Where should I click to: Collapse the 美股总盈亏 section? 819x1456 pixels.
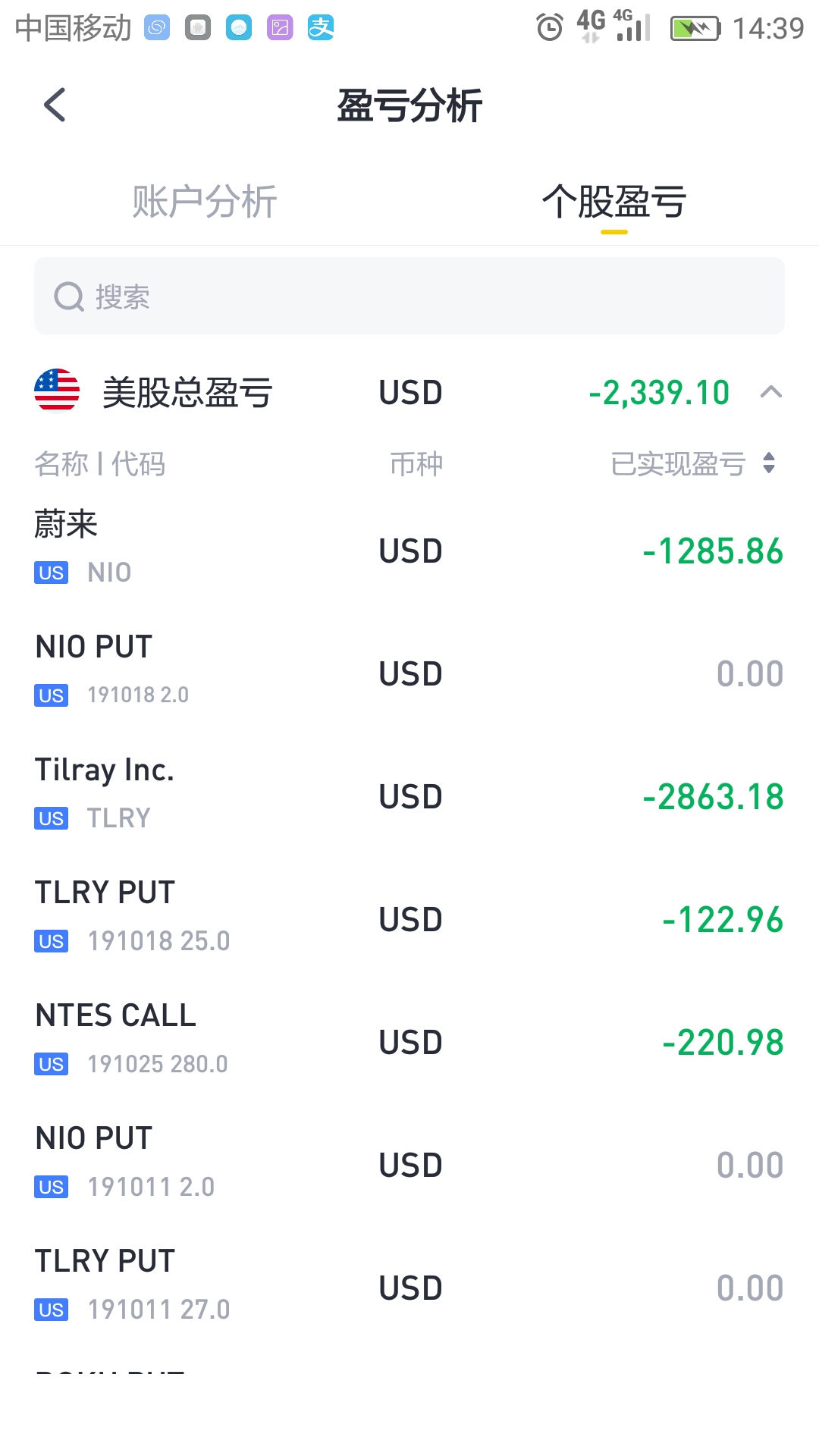point(770,392)
